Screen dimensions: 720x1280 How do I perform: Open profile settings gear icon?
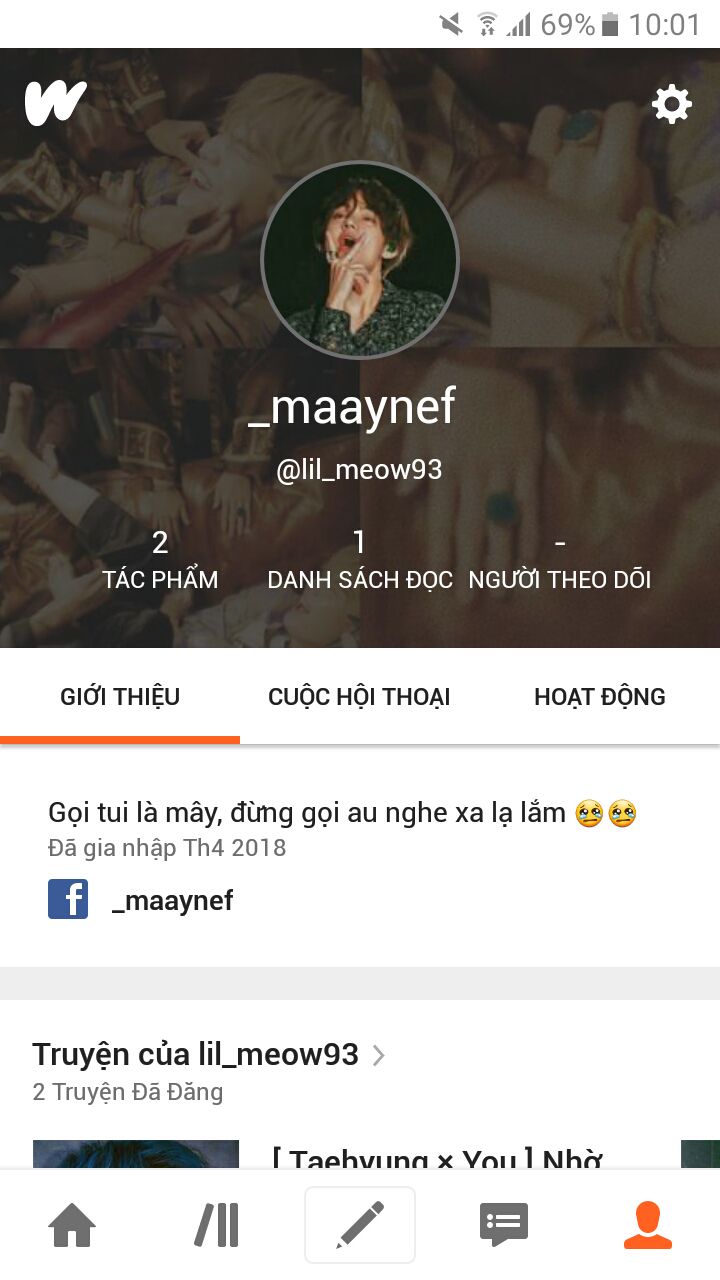point(671,104)
